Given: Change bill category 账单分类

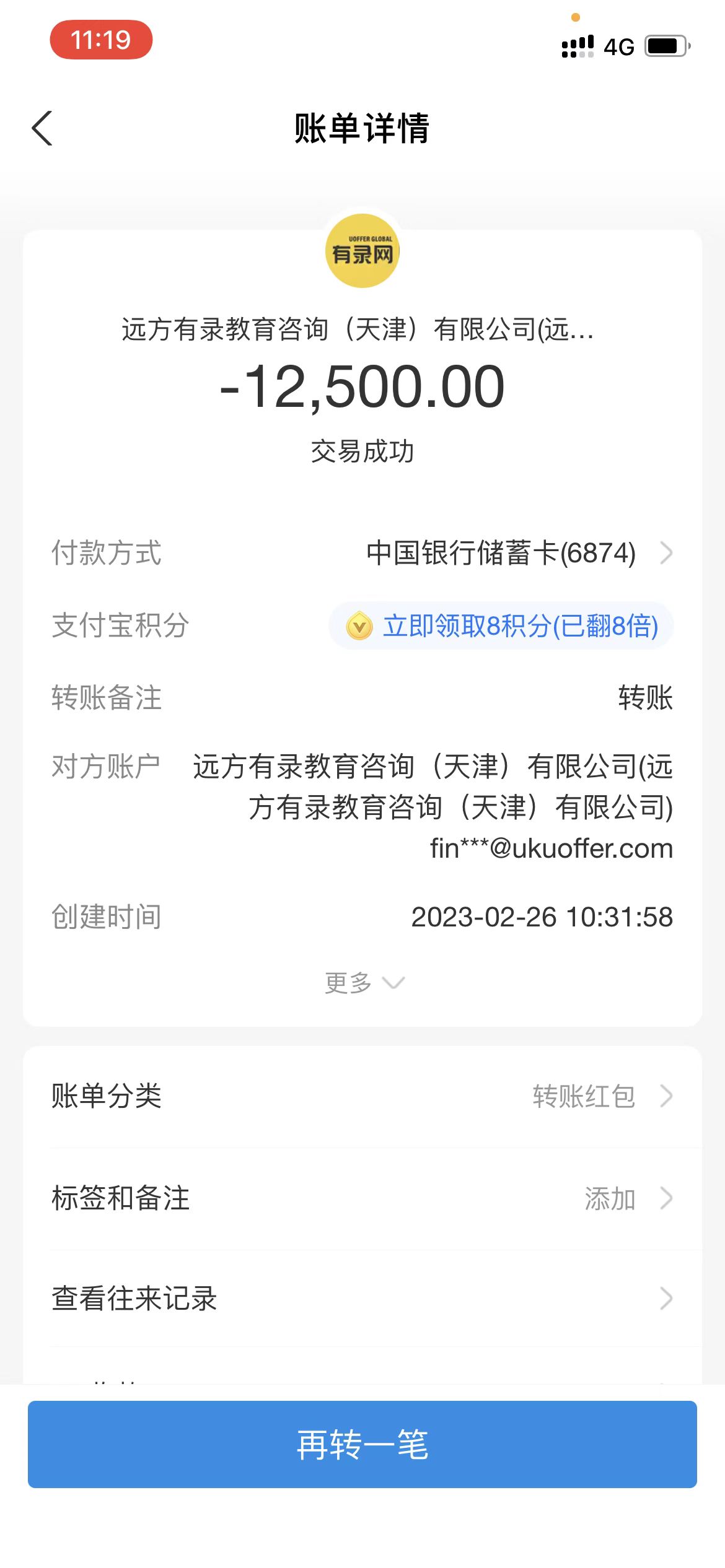Looking at the screenshot, I should point(362,1096).
